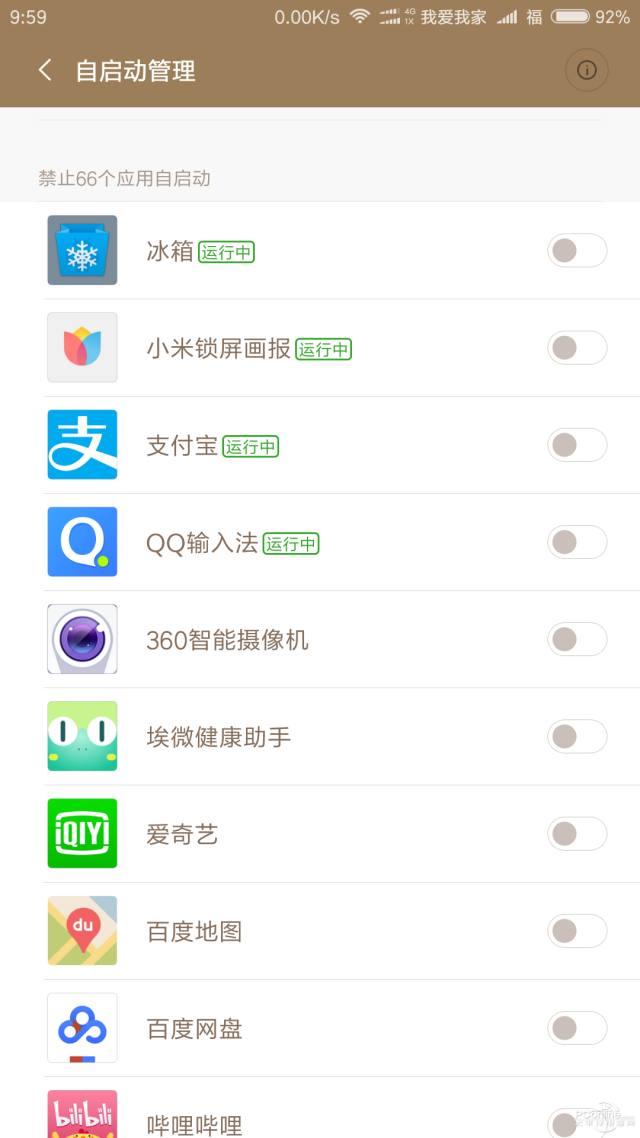This screenshot has width=640, height=1138.
Task: Go back from 自启动管理
Action: 45,70
